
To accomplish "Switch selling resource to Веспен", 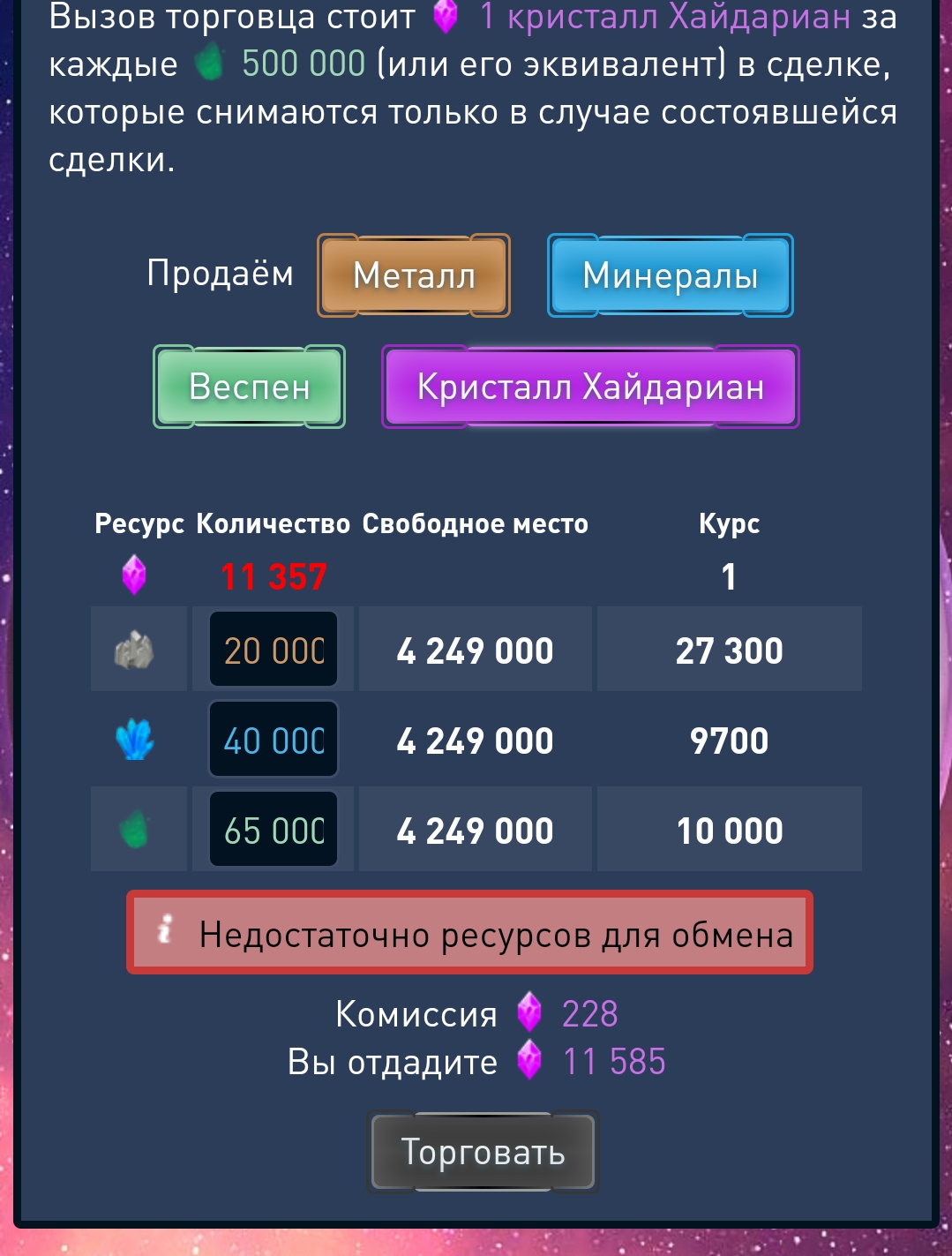I will (x=250, y=387).
